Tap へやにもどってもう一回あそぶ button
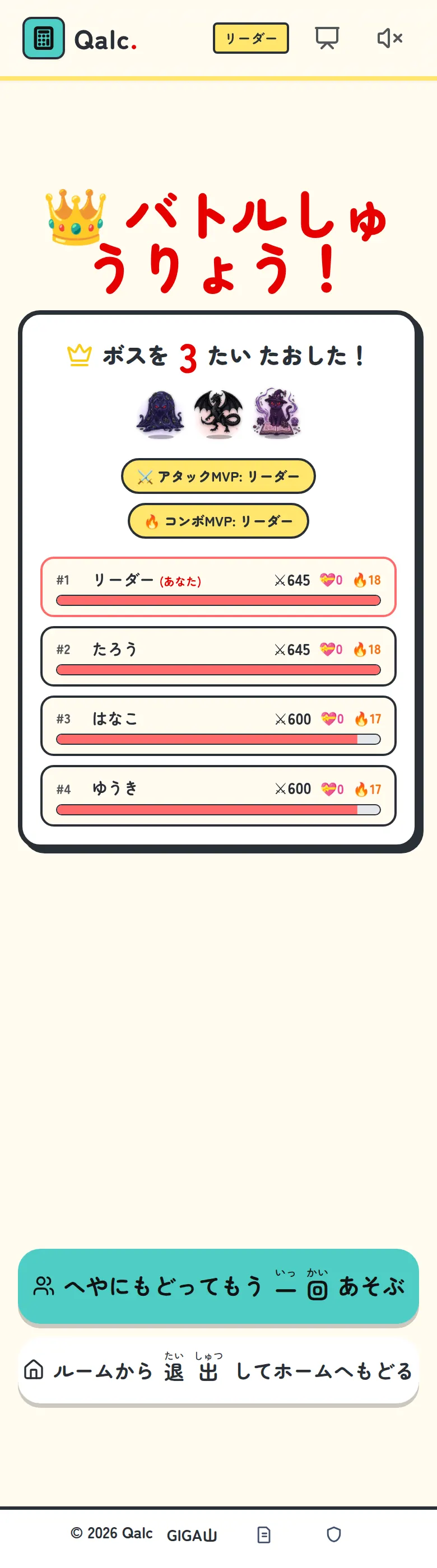 point(218,1286)
